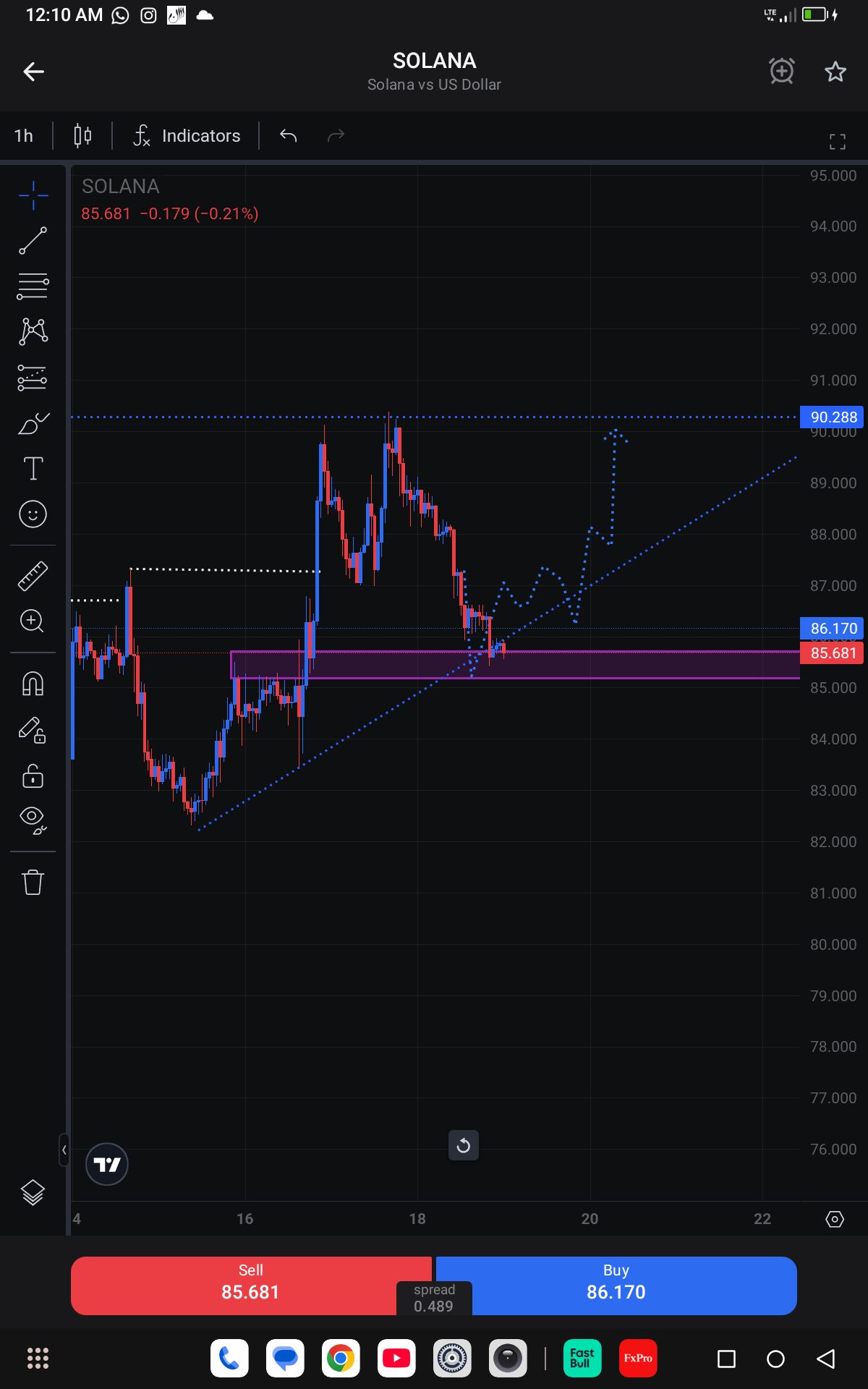The width and height of the screenshot is (868, 1389).
Task: Add SOLANA to favorites with the star
Action: point(835,72)
